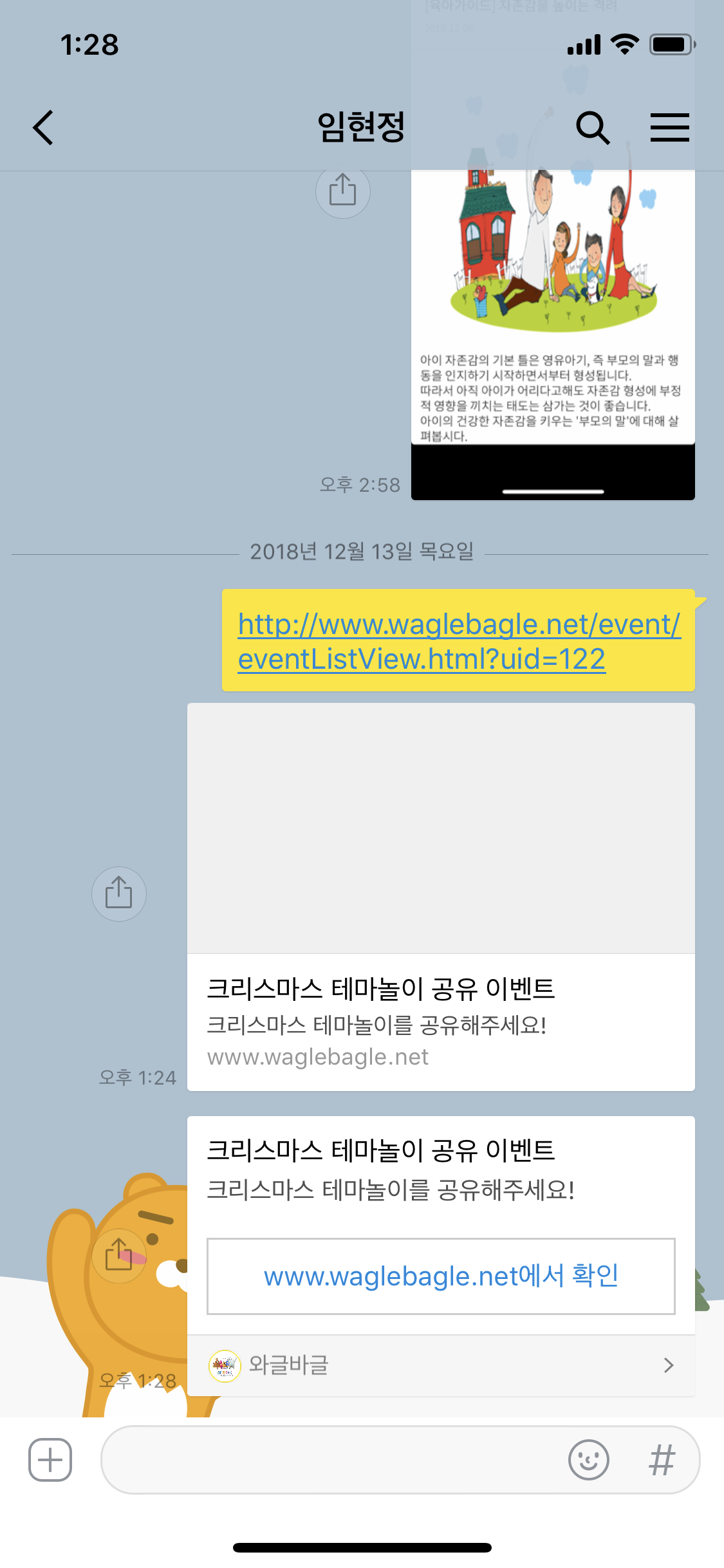
Task: Open the plus attachment menu
Action: [x=50, y=1459]
